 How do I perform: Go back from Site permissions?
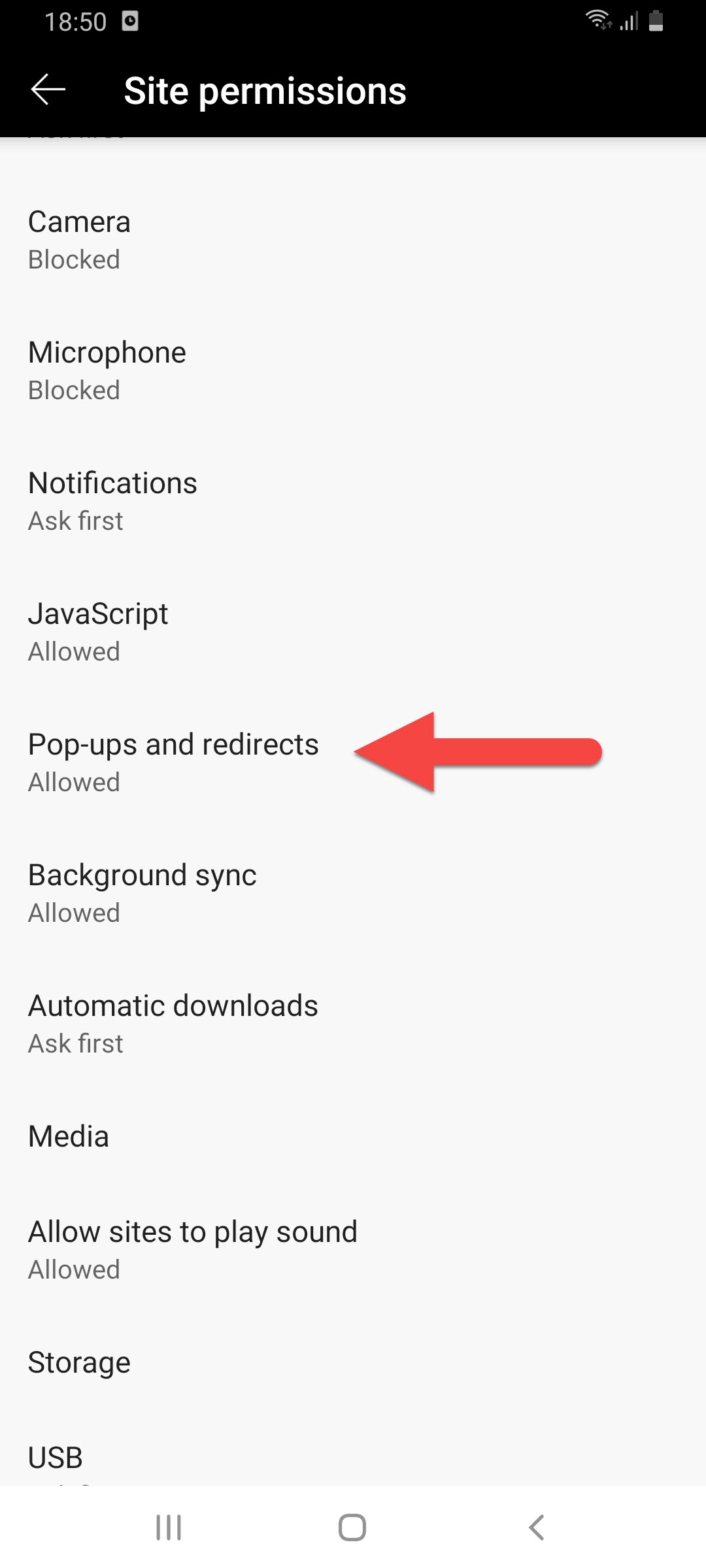click(x=48, y=90)
